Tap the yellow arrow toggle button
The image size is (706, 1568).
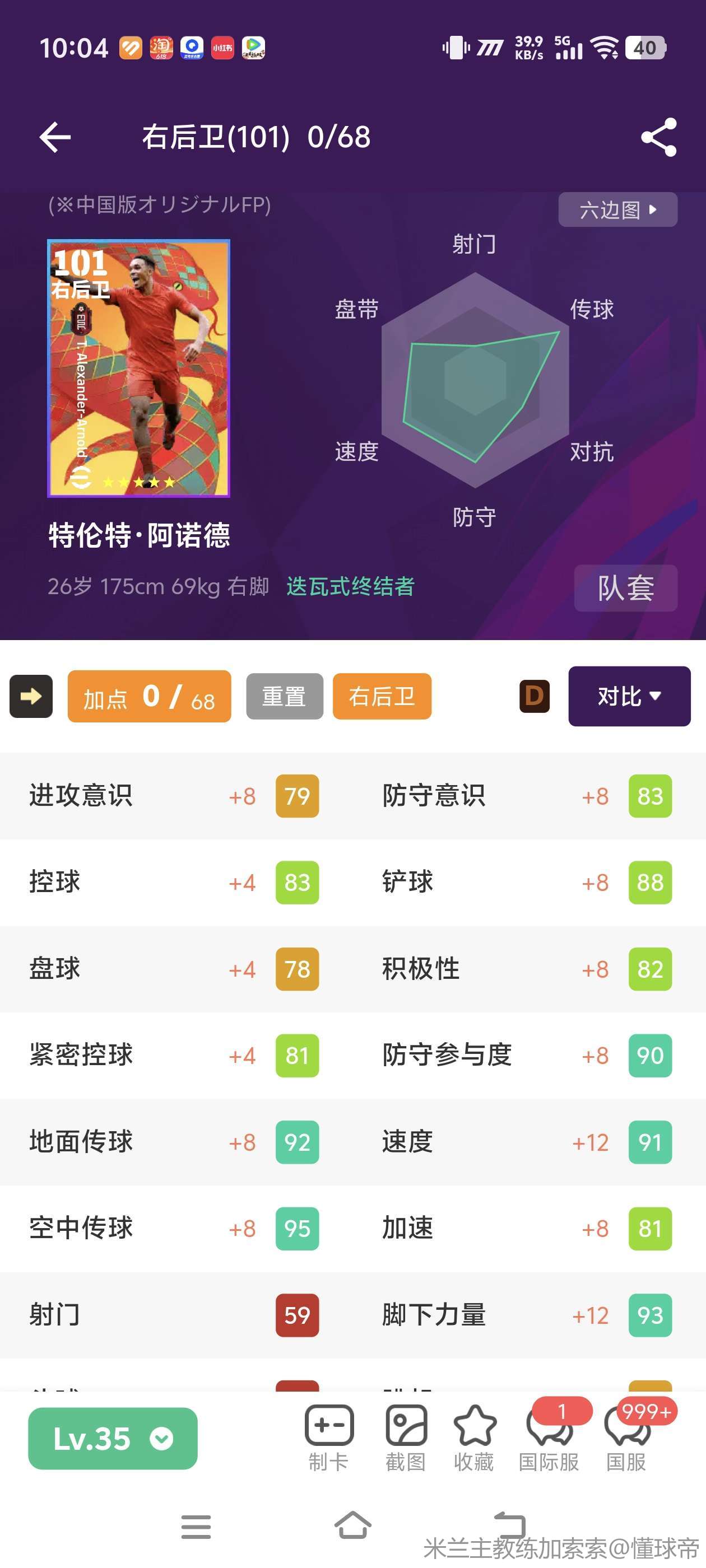click(x=31, y=696)
